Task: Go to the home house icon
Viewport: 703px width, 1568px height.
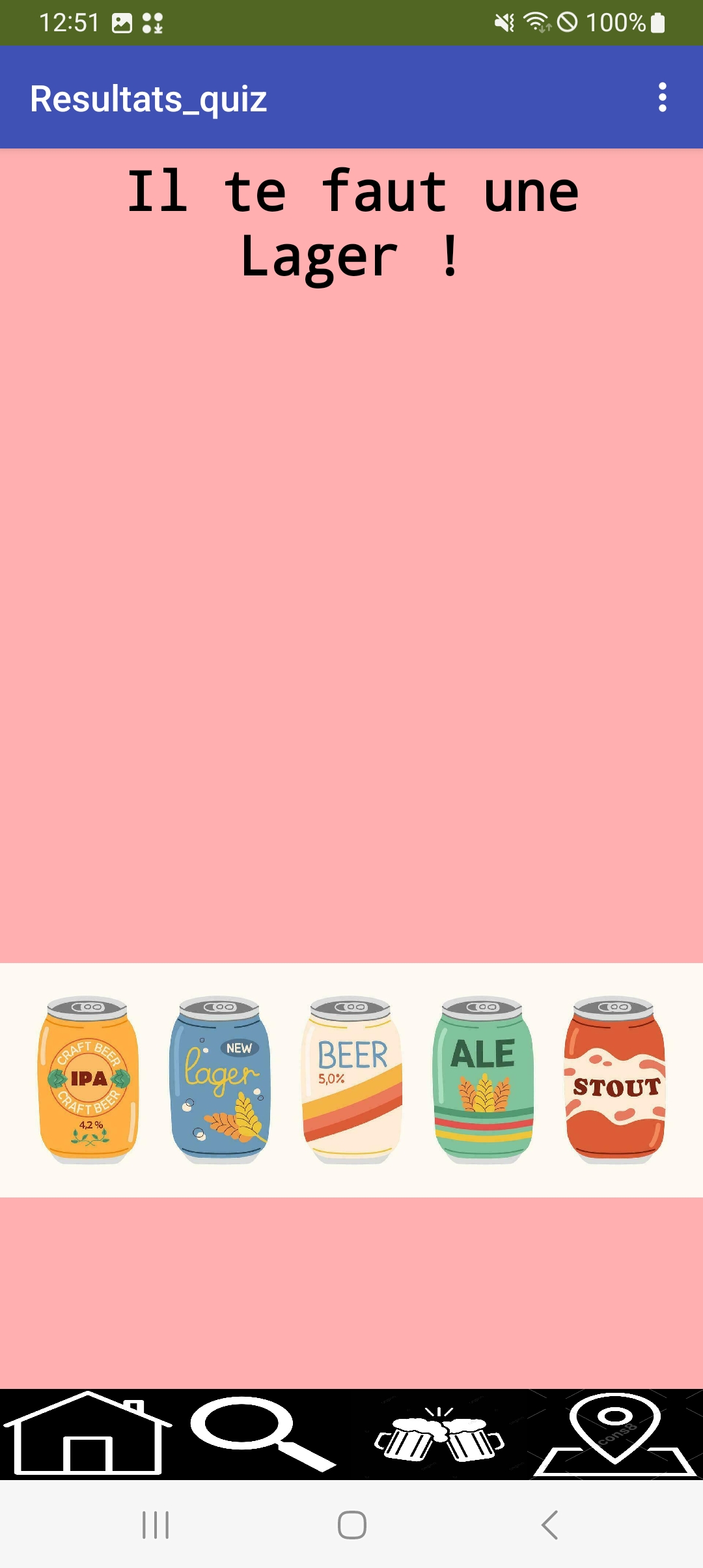Action: point(88,1434)
